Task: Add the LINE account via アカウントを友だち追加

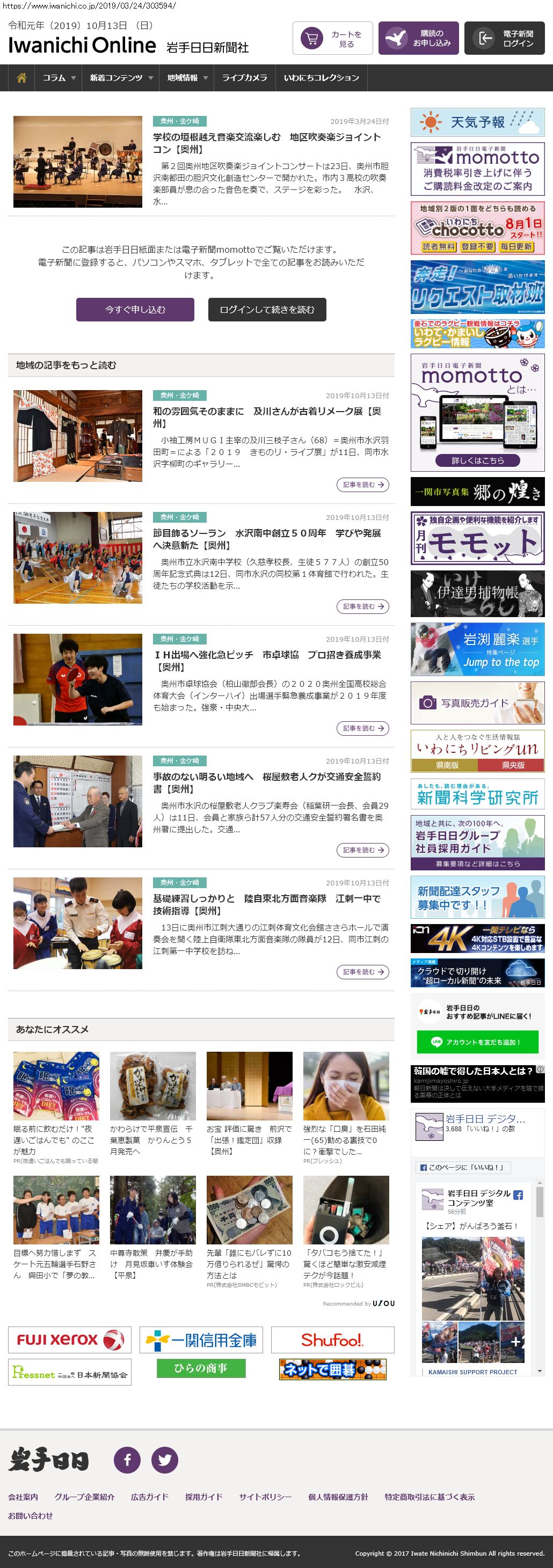Action: coord(477,1042)
